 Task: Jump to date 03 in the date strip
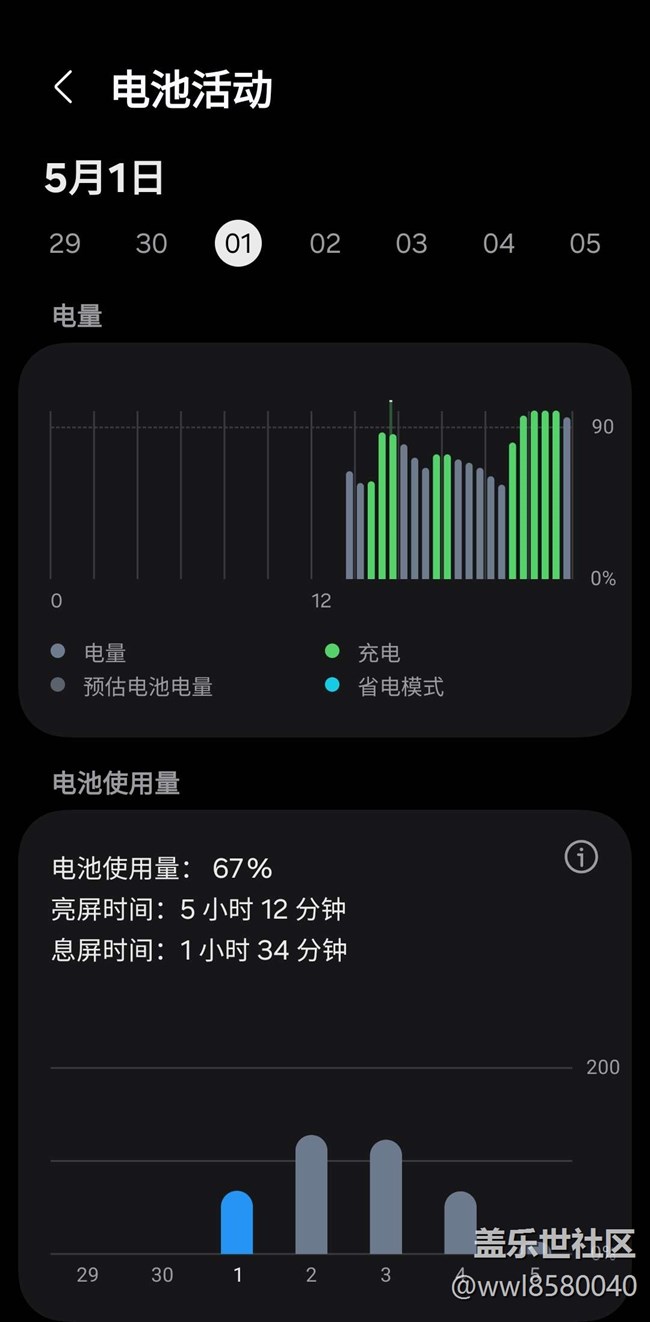tap(411, 244)
